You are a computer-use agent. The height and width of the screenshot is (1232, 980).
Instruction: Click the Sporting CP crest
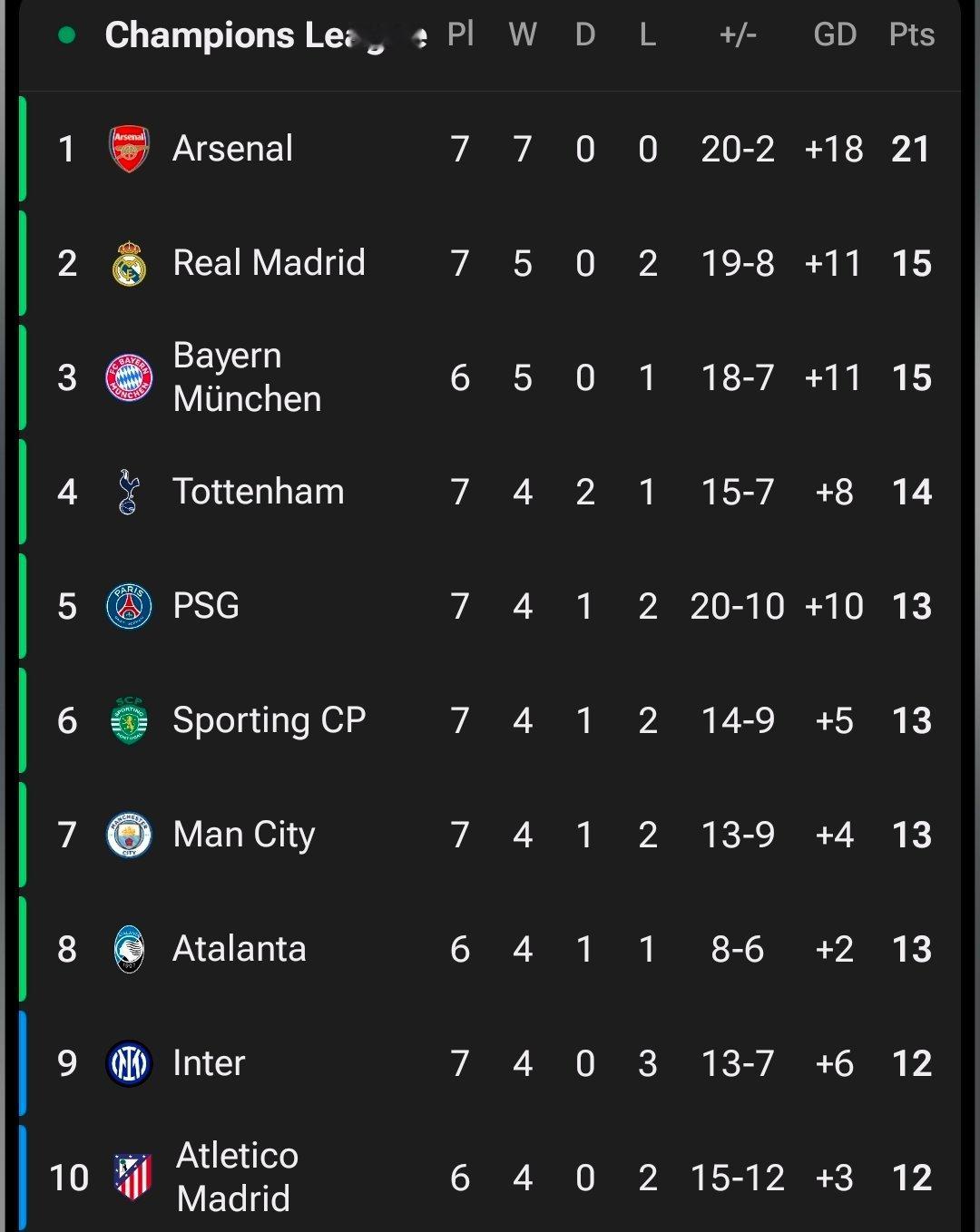pyautogui.click(x=130, y=719)
